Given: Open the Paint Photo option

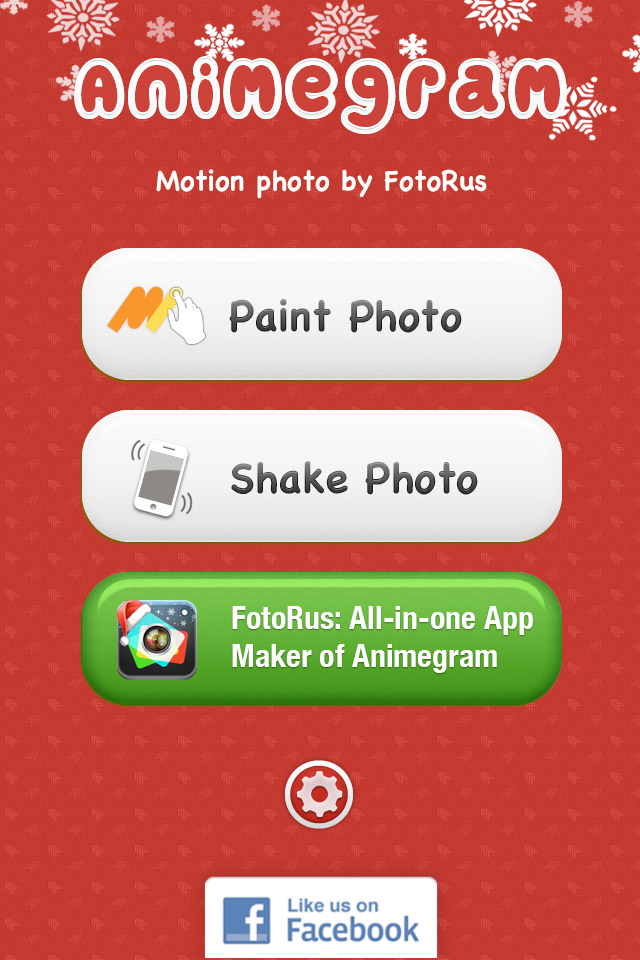Looking at the screenshot, I should pyautogui.click(x=321, y=315).
